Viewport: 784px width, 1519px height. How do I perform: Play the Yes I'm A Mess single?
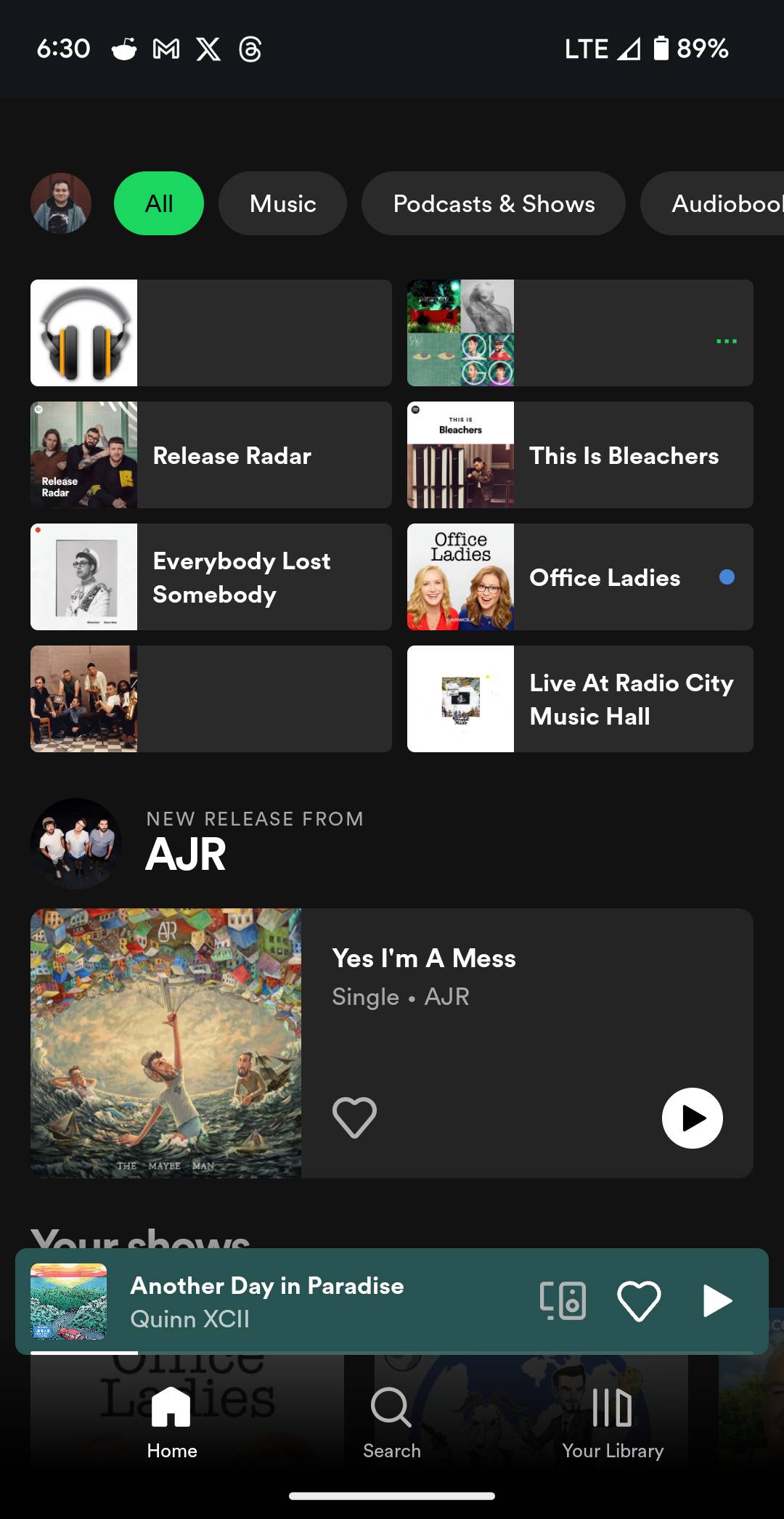(x=692, y=1118)
